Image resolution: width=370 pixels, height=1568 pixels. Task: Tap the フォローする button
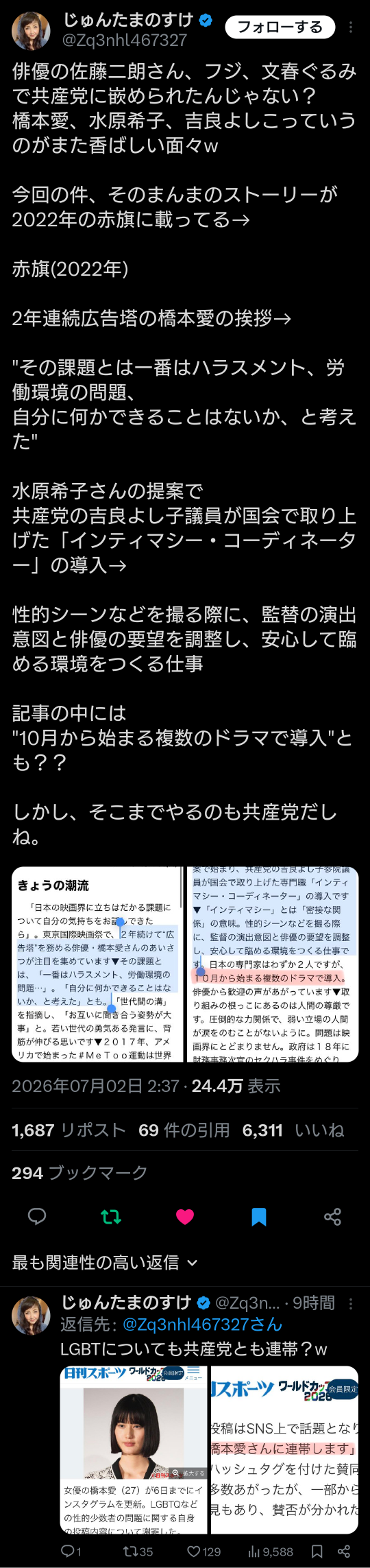pos(280,27)
